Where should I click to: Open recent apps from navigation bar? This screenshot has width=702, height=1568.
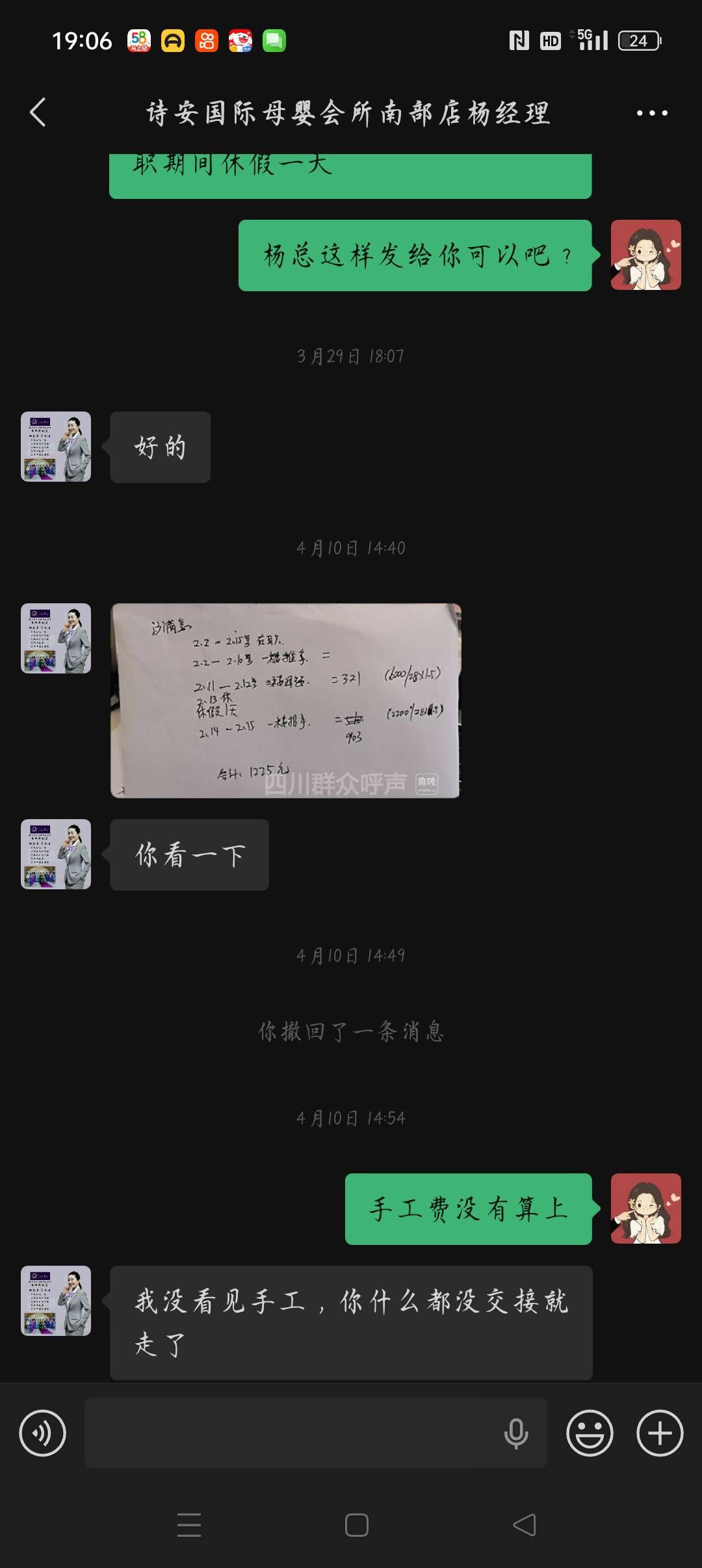click(189, 1525)
